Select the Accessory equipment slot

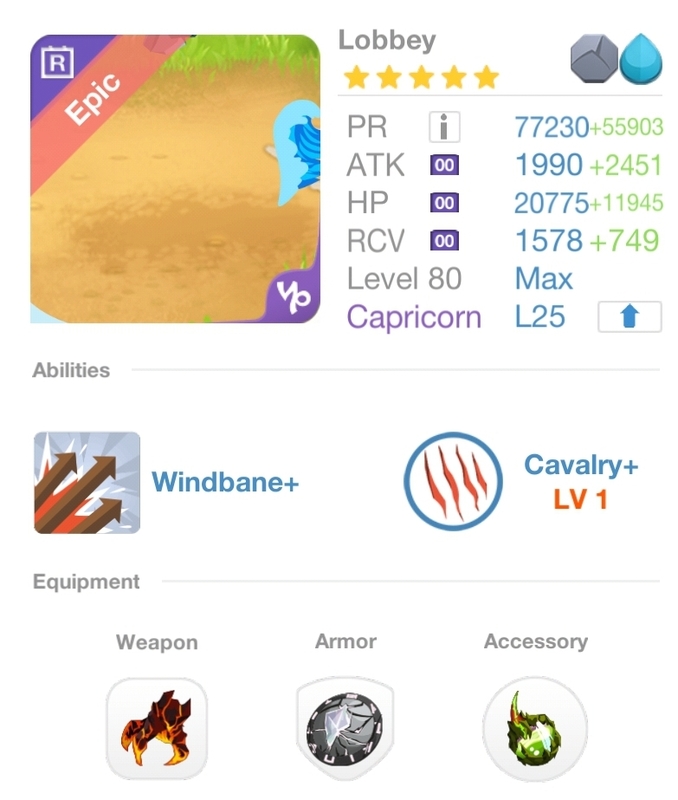tap(534, 727)
